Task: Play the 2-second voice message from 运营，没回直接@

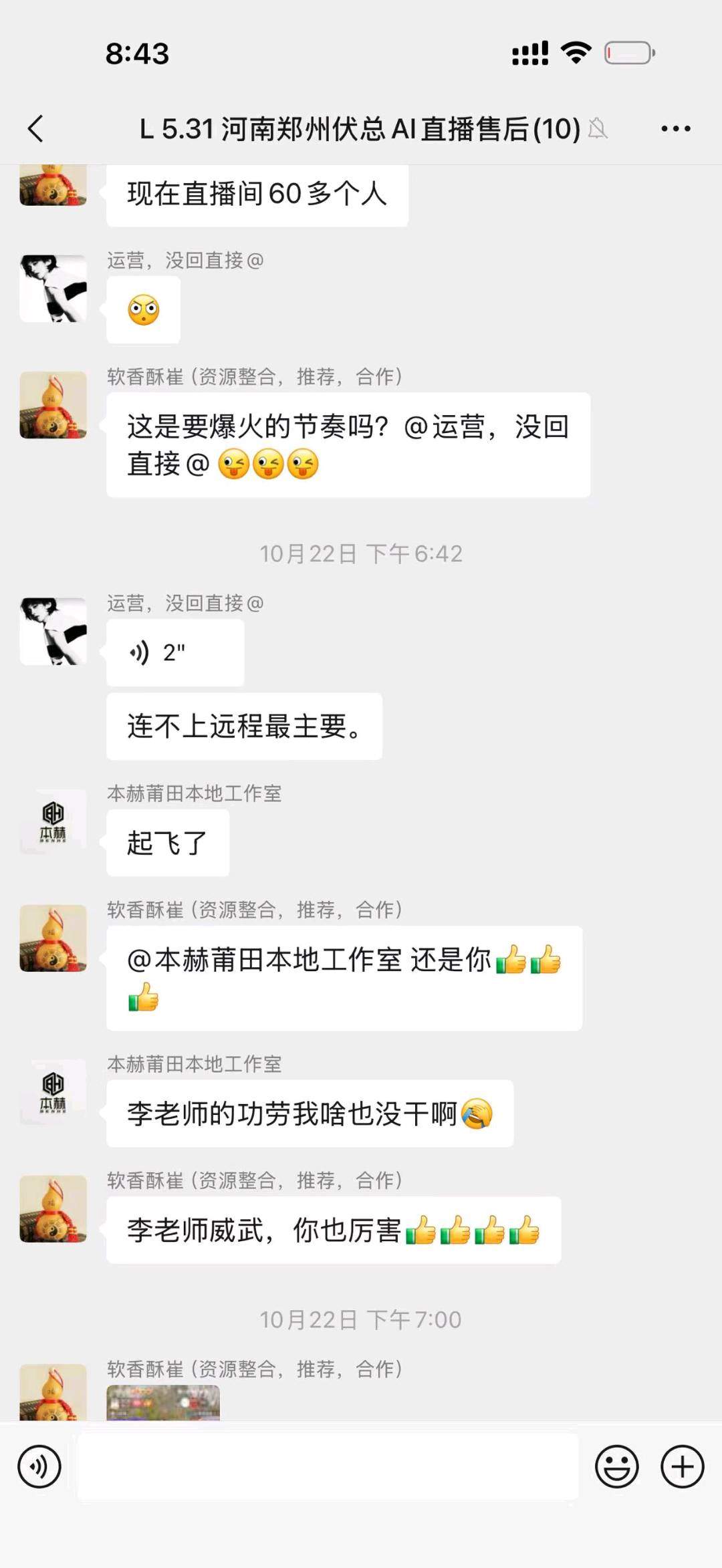Action: click(175, 653)
